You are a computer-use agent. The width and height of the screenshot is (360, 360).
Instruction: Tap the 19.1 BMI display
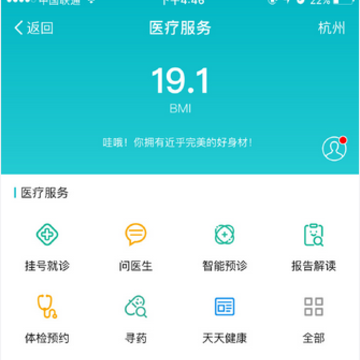pyautogui.click(x=180, y=89)
